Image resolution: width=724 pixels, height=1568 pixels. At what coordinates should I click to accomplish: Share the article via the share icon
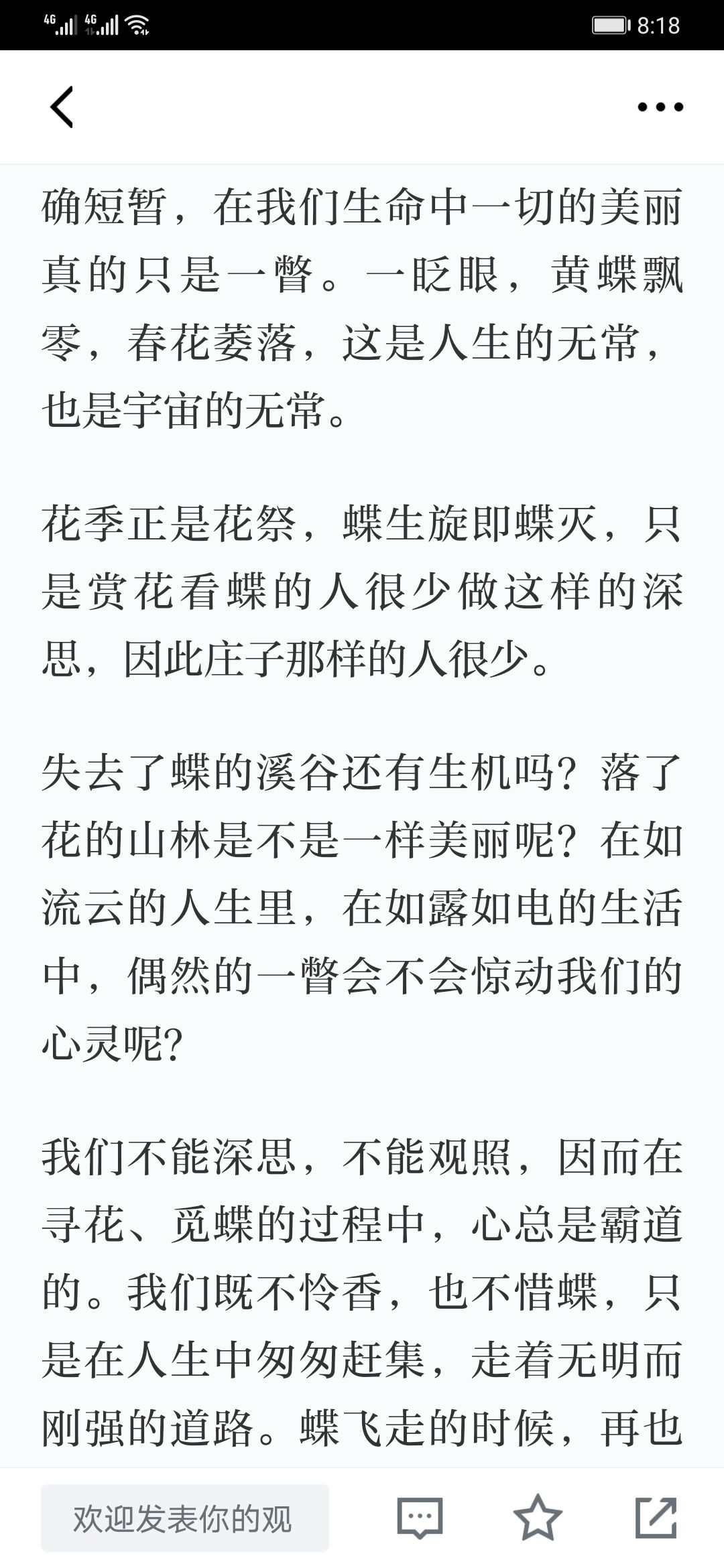656,1517
